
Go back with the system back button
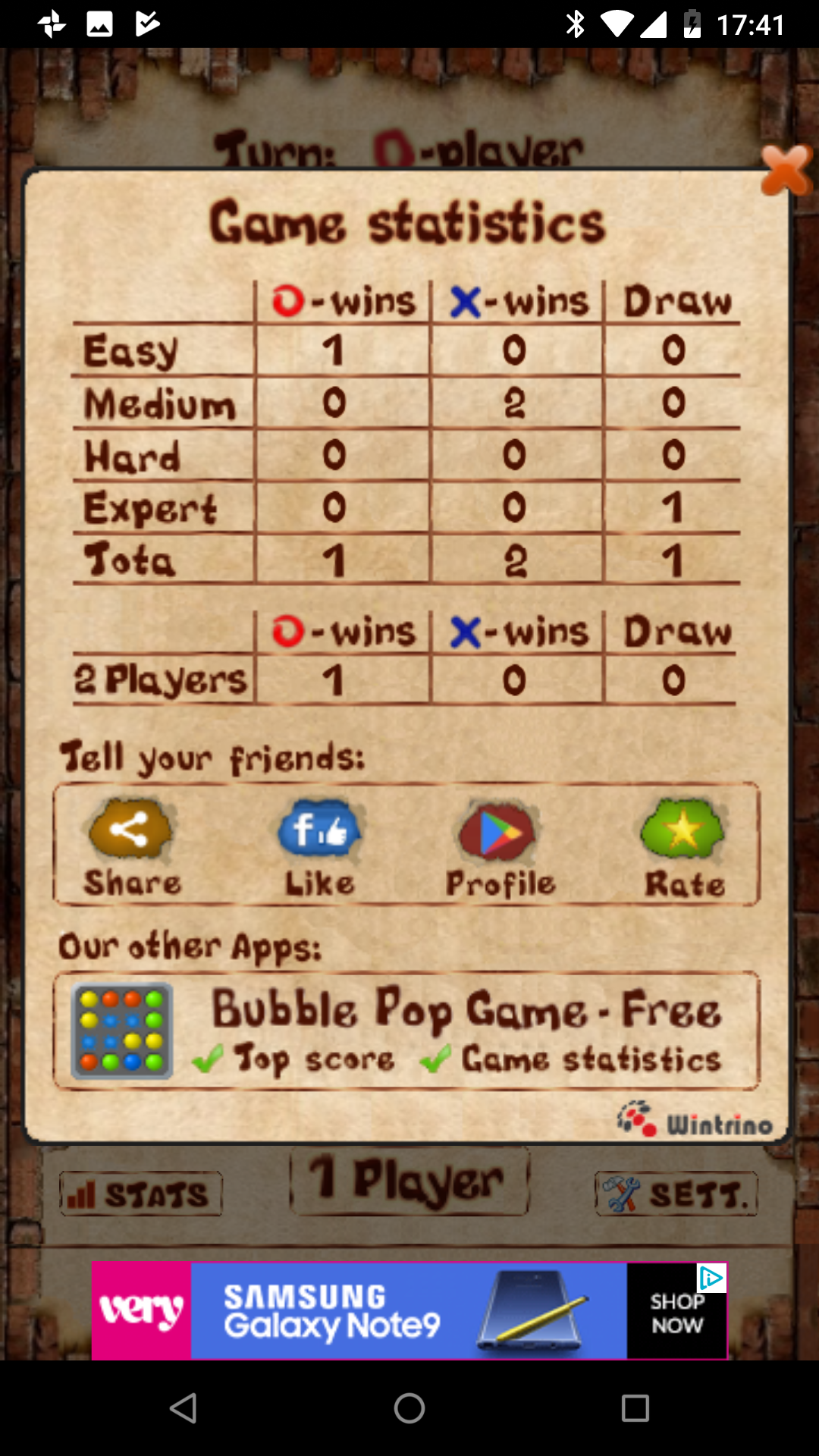(184, 1408)
